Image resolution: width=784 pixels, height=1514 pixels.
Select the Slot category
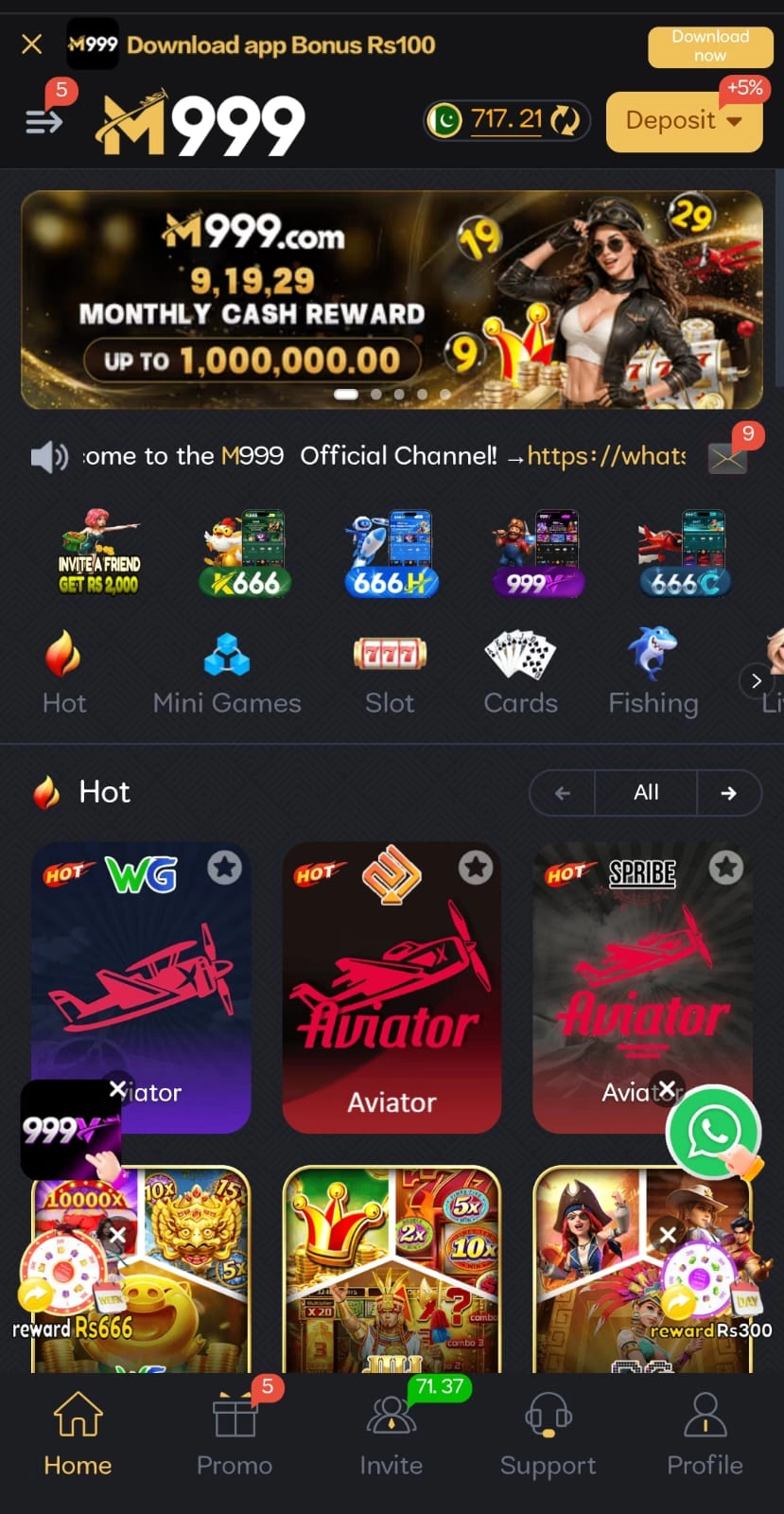tap(390, 674)
